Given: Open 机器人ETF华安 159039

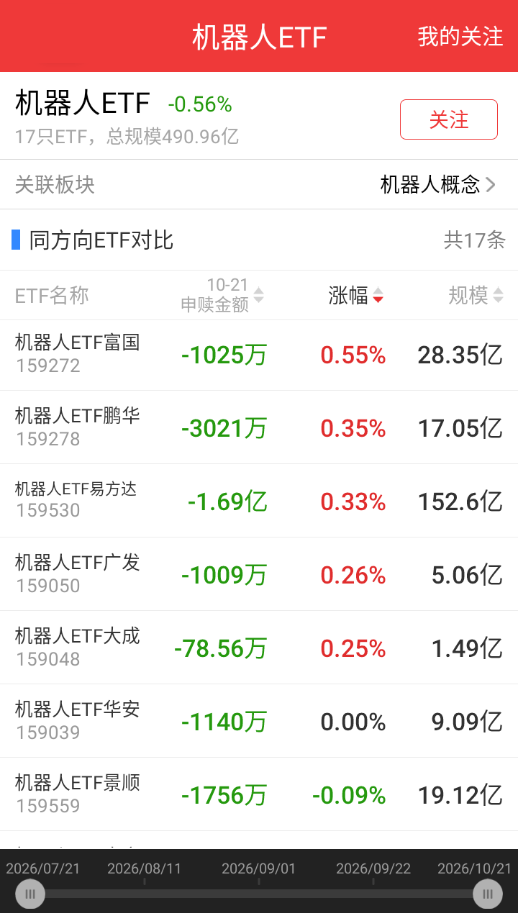Looking at the screenshot, I should click(x=259, y=721).
